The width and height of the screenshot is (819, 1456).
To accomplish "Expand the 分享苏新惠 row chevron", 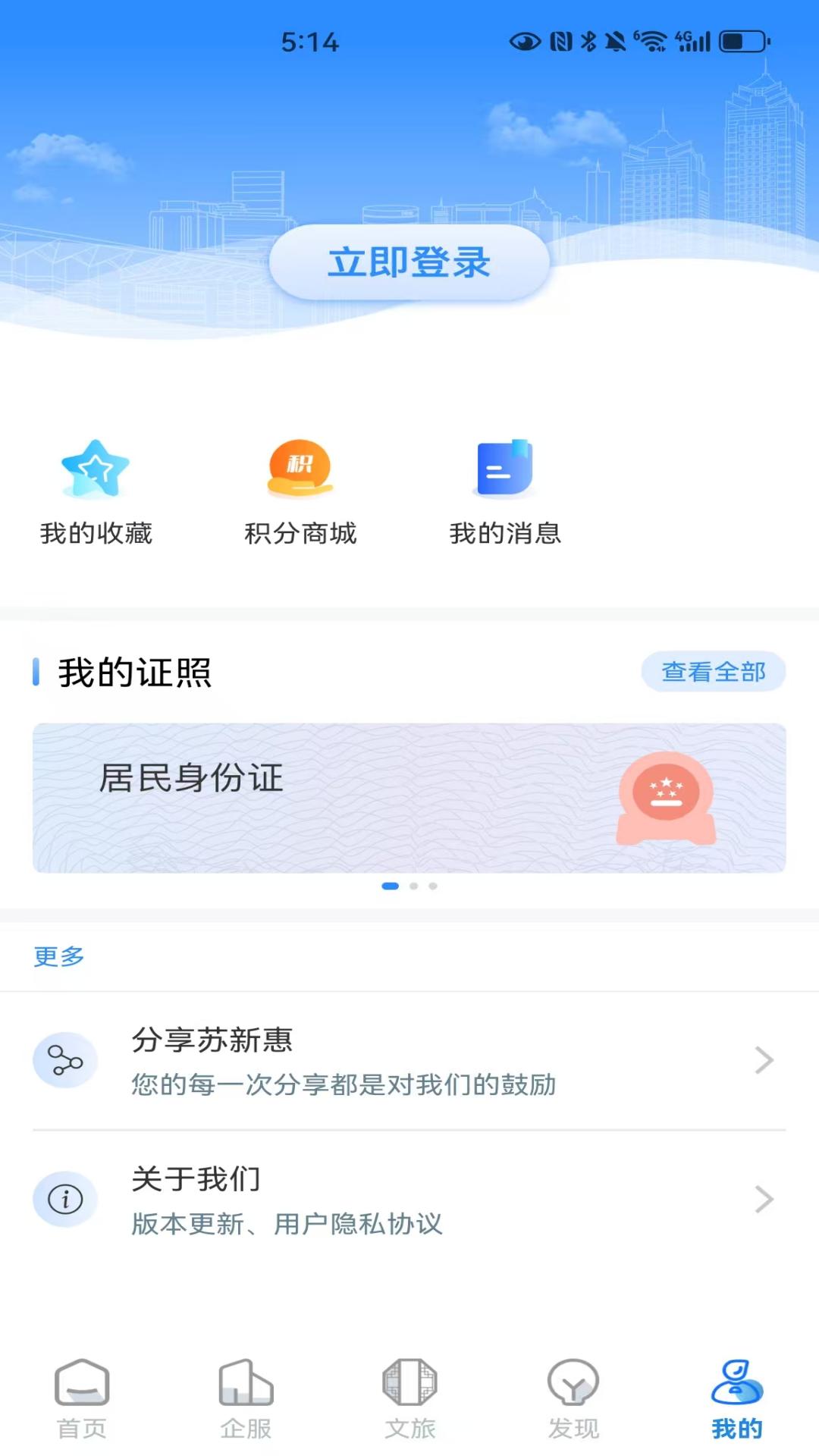I will click(762, 1061).
